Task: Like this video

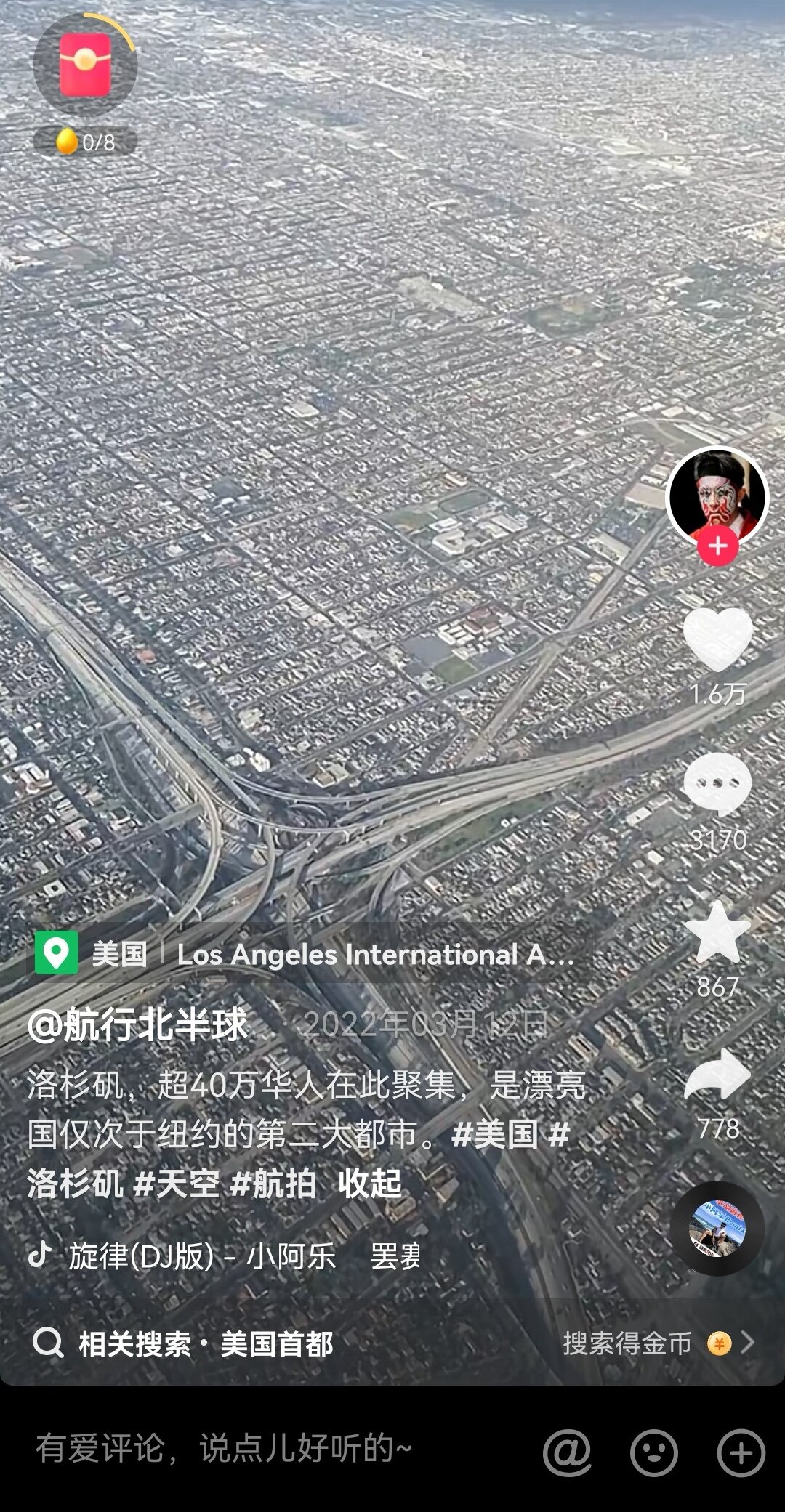Action: pyautogui.click(x=717, y=640)
